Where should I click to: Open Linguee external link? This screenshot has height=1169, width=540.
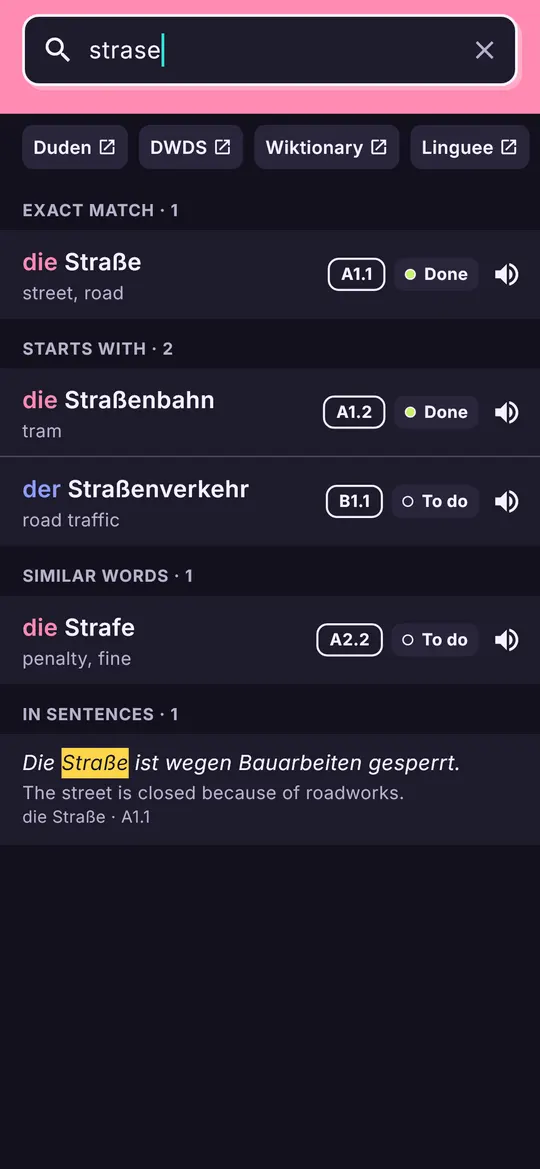coord(469,147)
